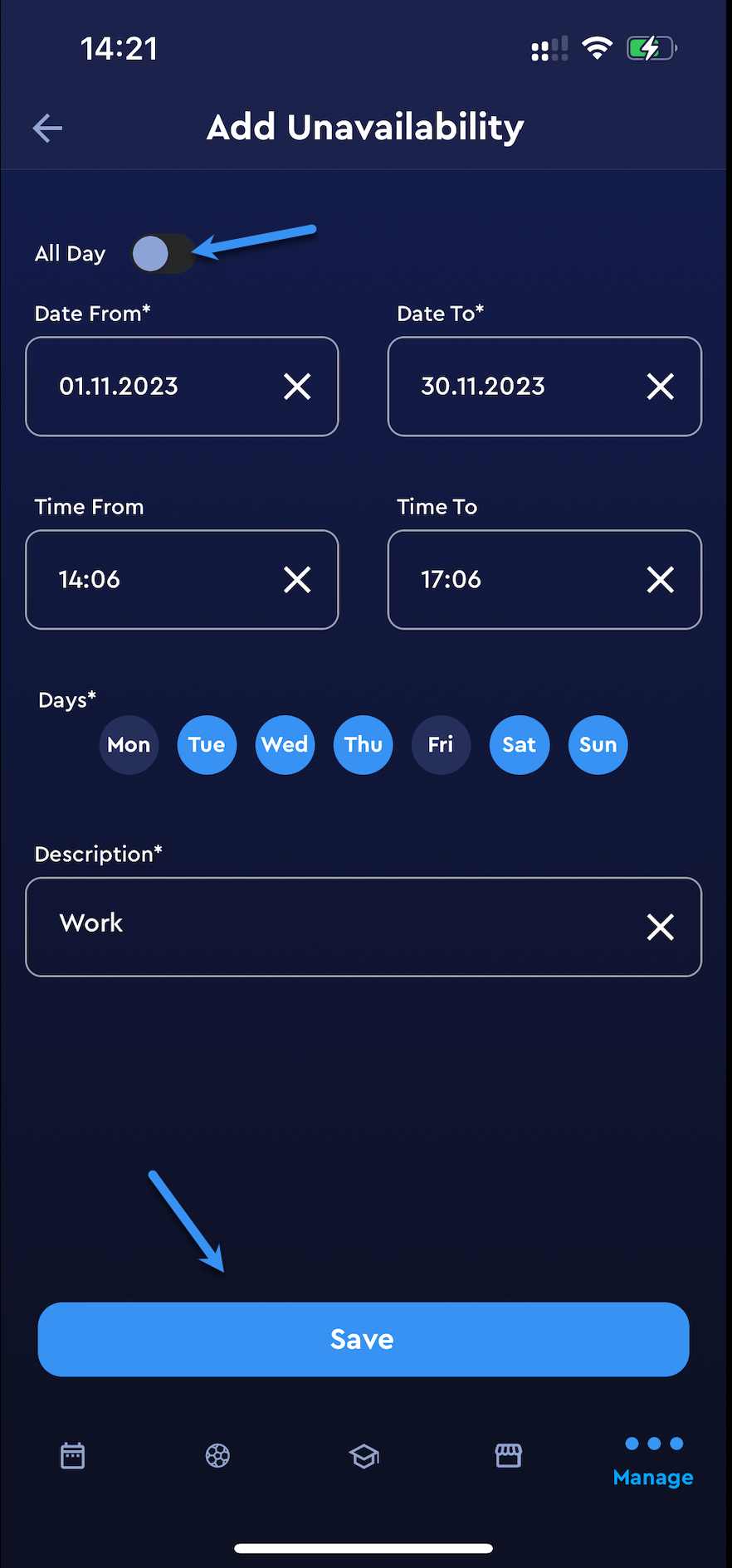Image resolution: width=732 pixels, height=1568 pixels.
Task: Clear the Date From value
Action: click(297, 387)
